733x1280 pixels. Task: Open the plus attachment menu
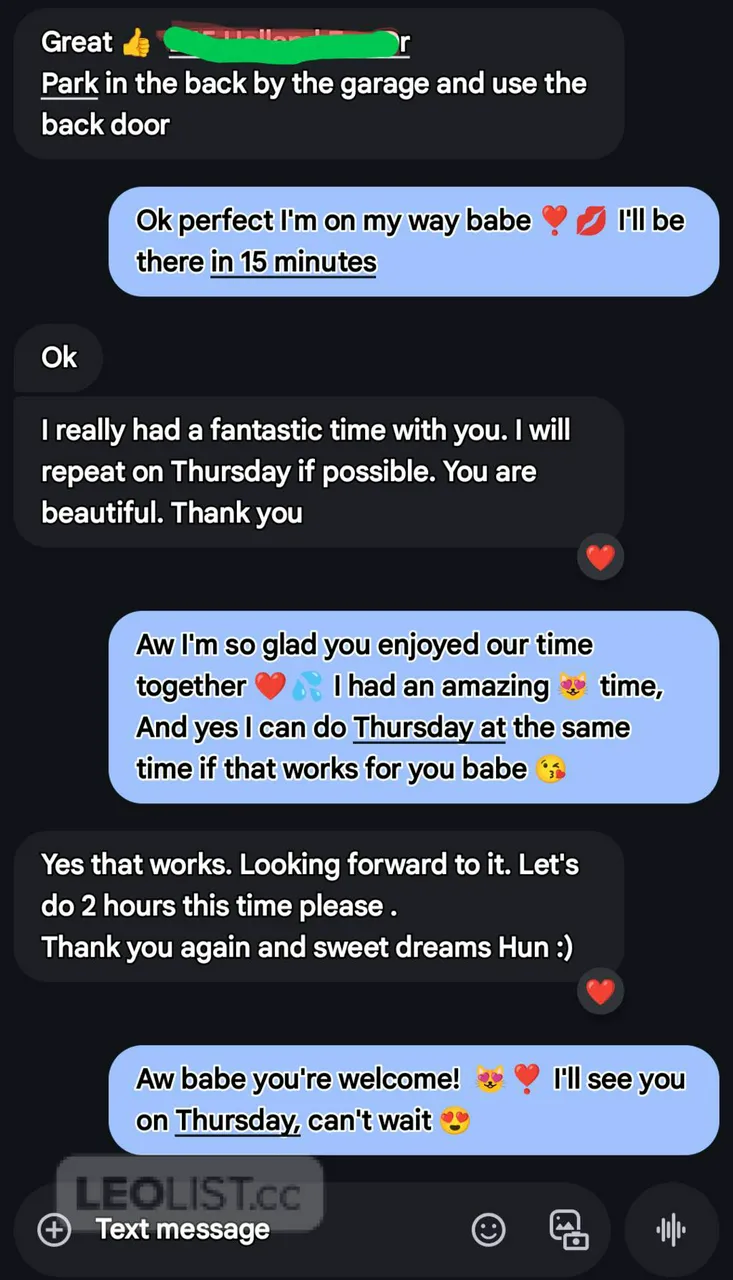click(x=54, y=1230)
